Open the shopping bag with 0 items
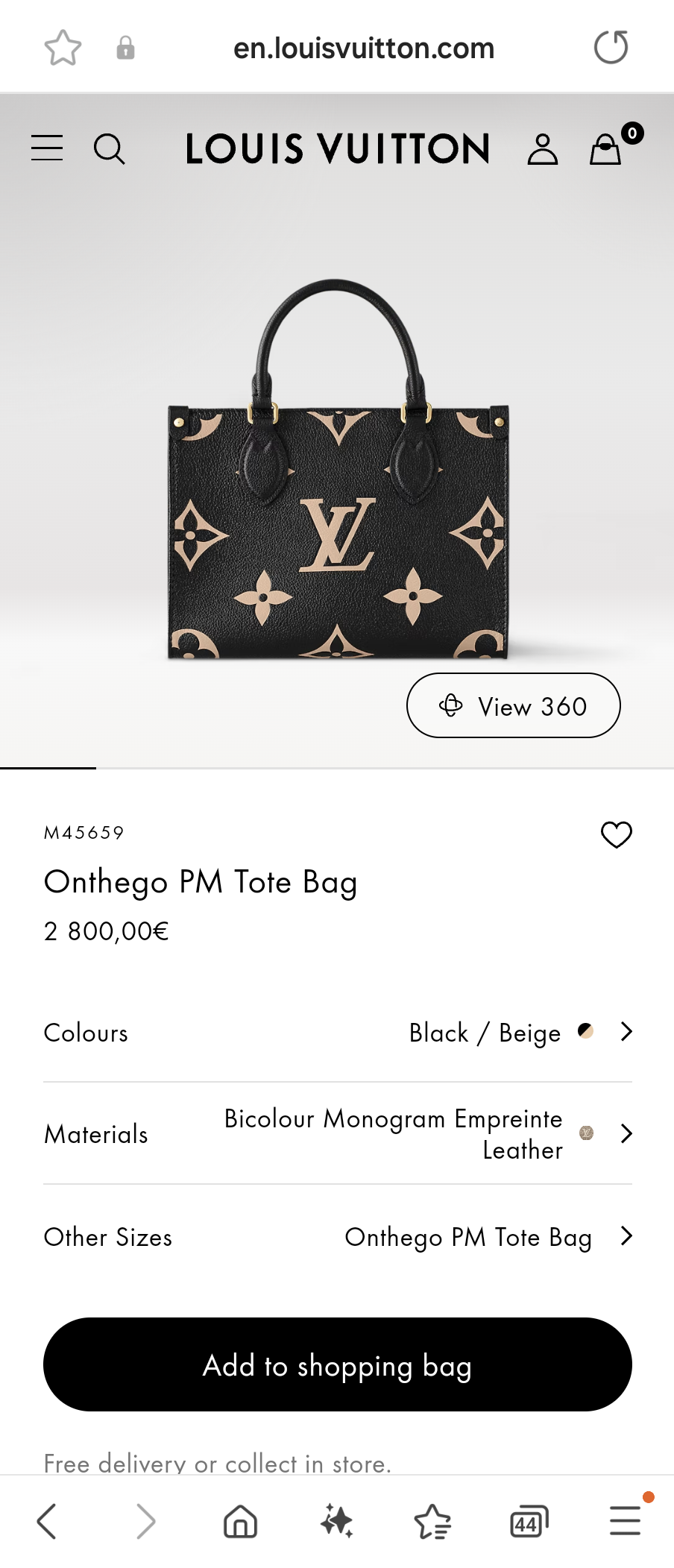Screen dimensions: 674x1568 click(x=605, y=148)
